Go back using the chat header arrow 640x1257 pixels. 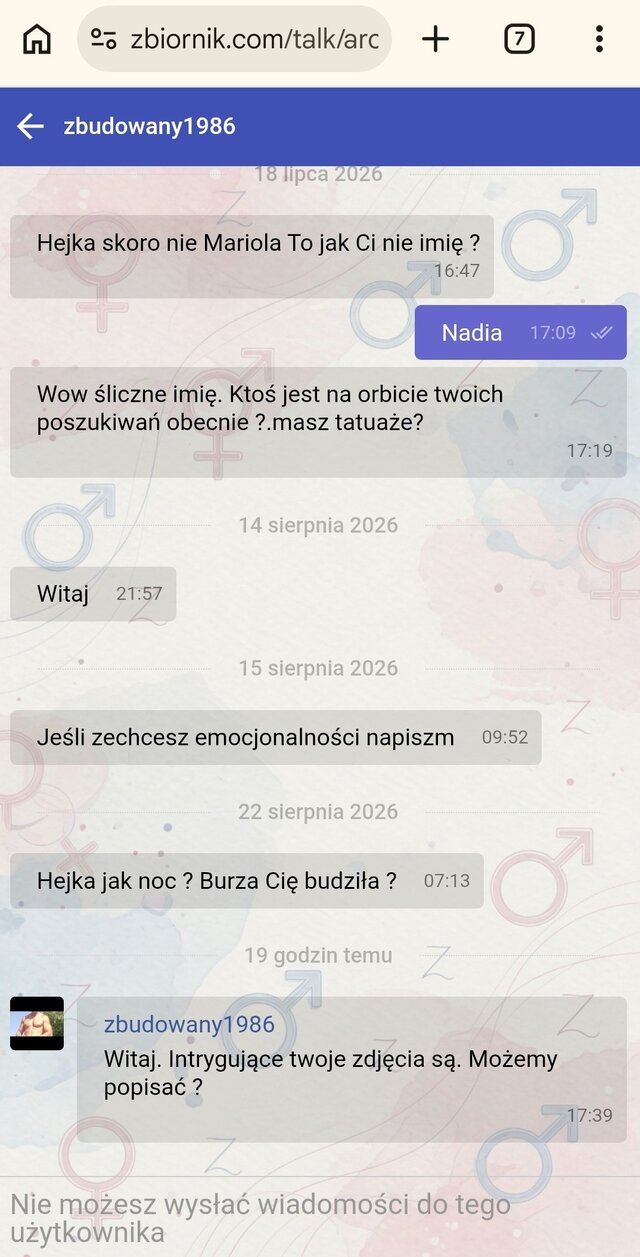[x=31, y=126]
